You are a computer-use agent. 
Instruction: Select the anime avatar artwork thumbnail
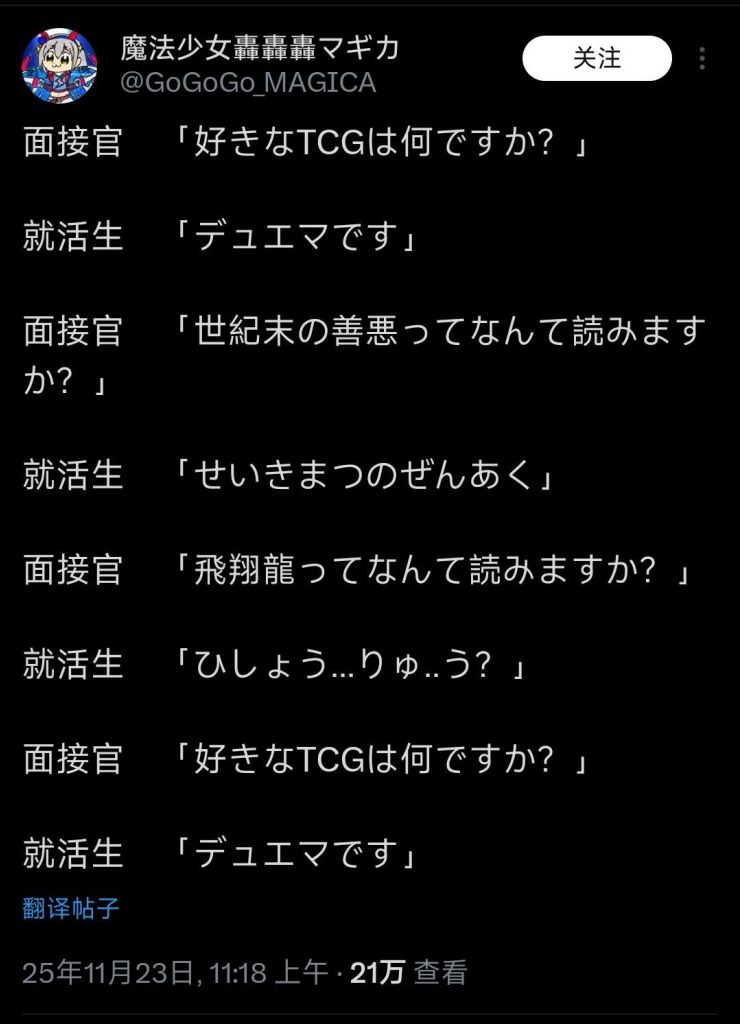pos(60,57)
